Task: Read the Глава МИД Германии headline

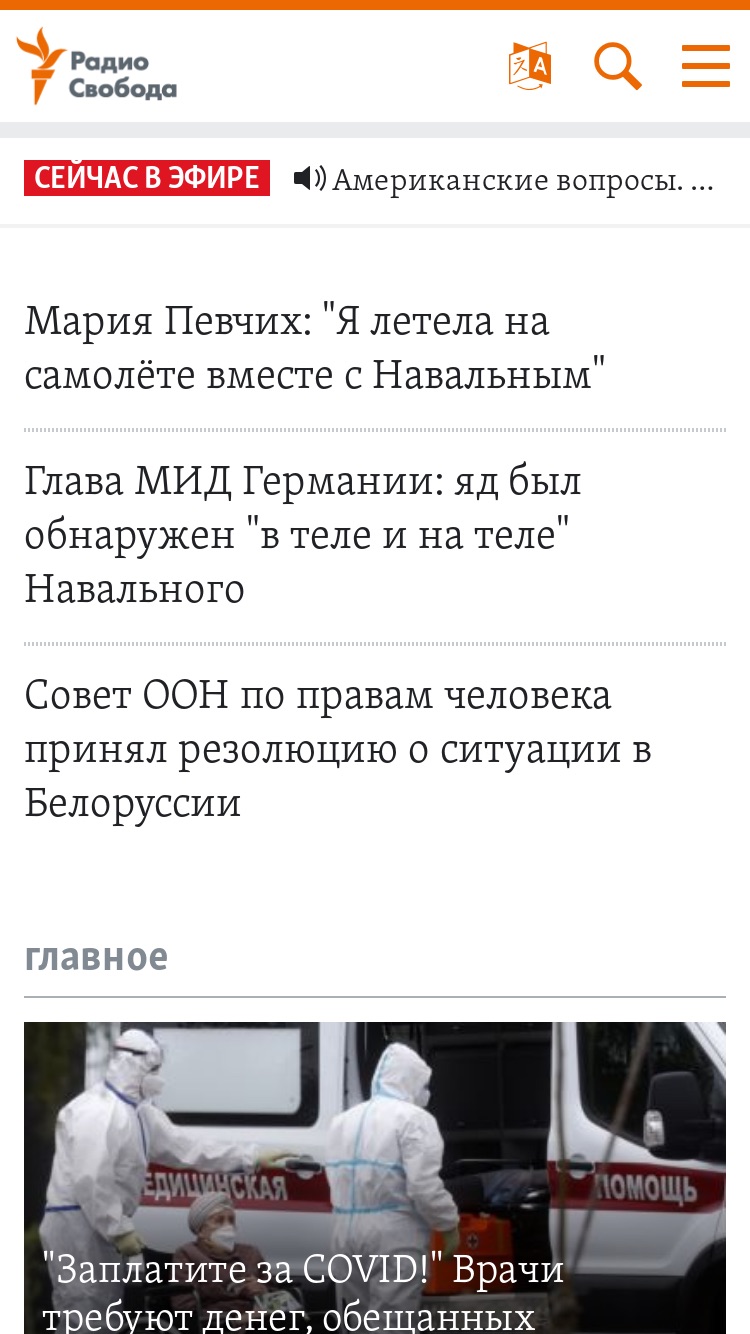Action: pyautogui.click(x=304, y=535)
